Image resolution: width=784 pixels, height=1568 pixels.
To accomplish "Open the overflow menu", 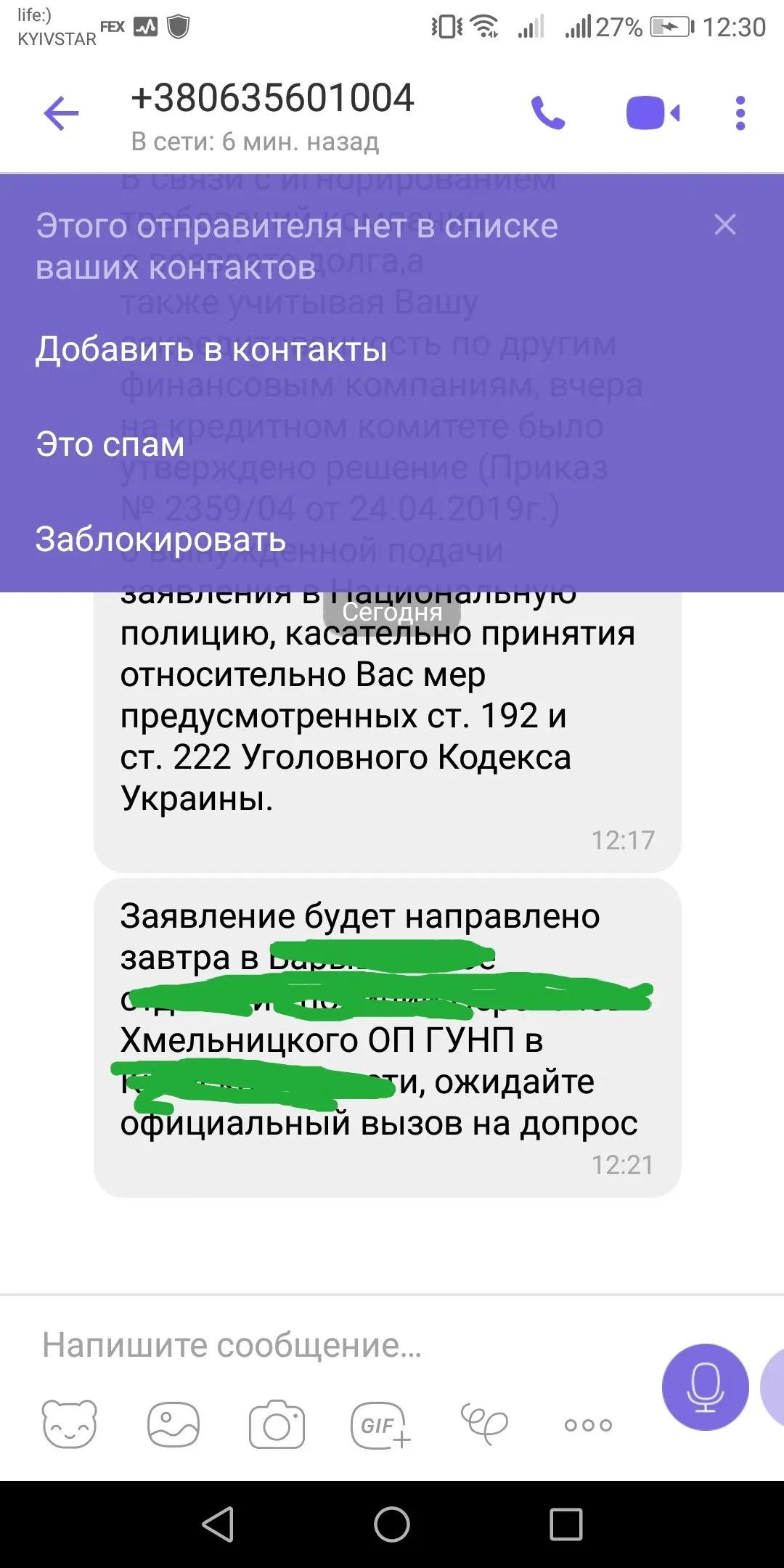I will 740,113.
